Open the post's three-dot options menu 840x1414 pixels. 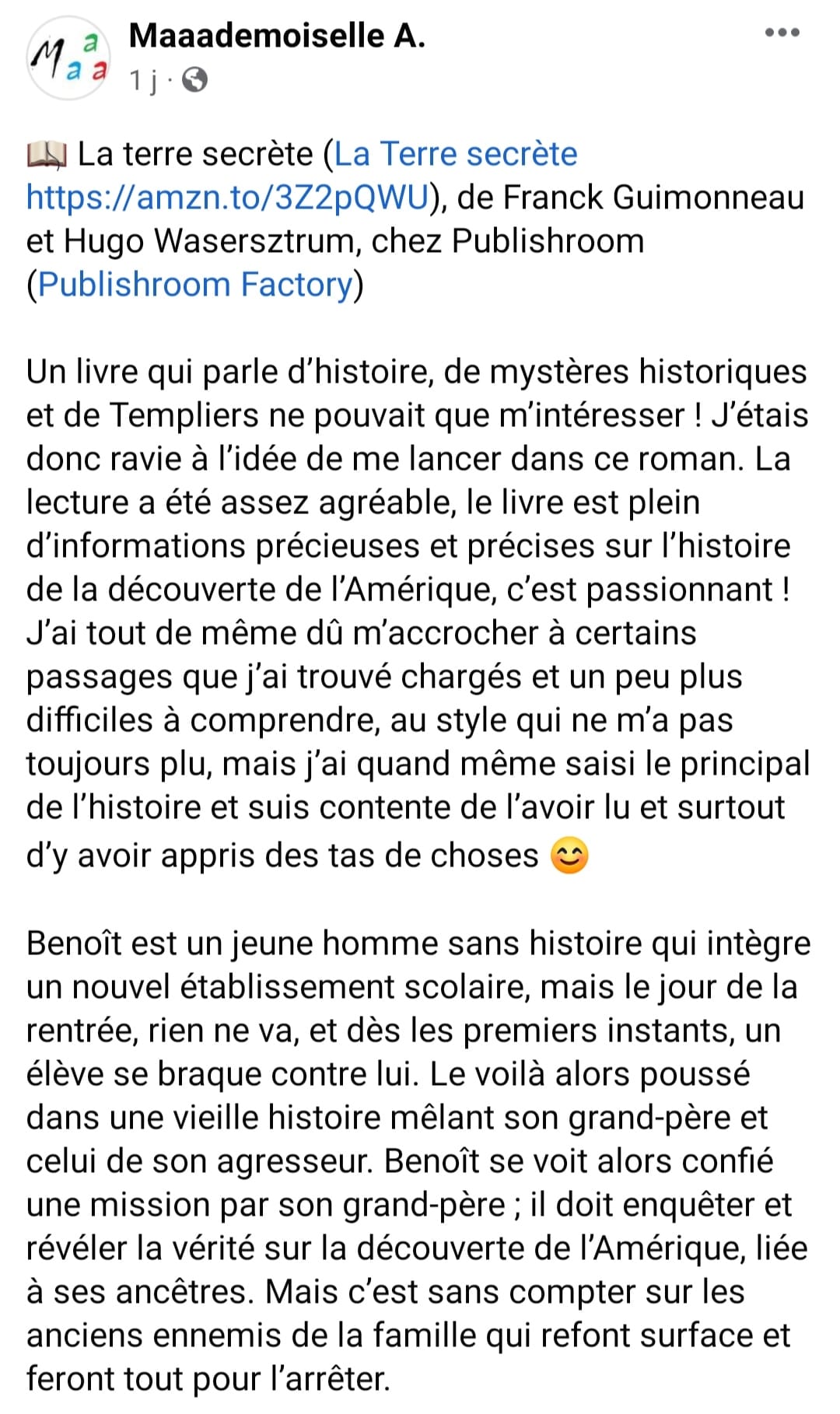782,33
